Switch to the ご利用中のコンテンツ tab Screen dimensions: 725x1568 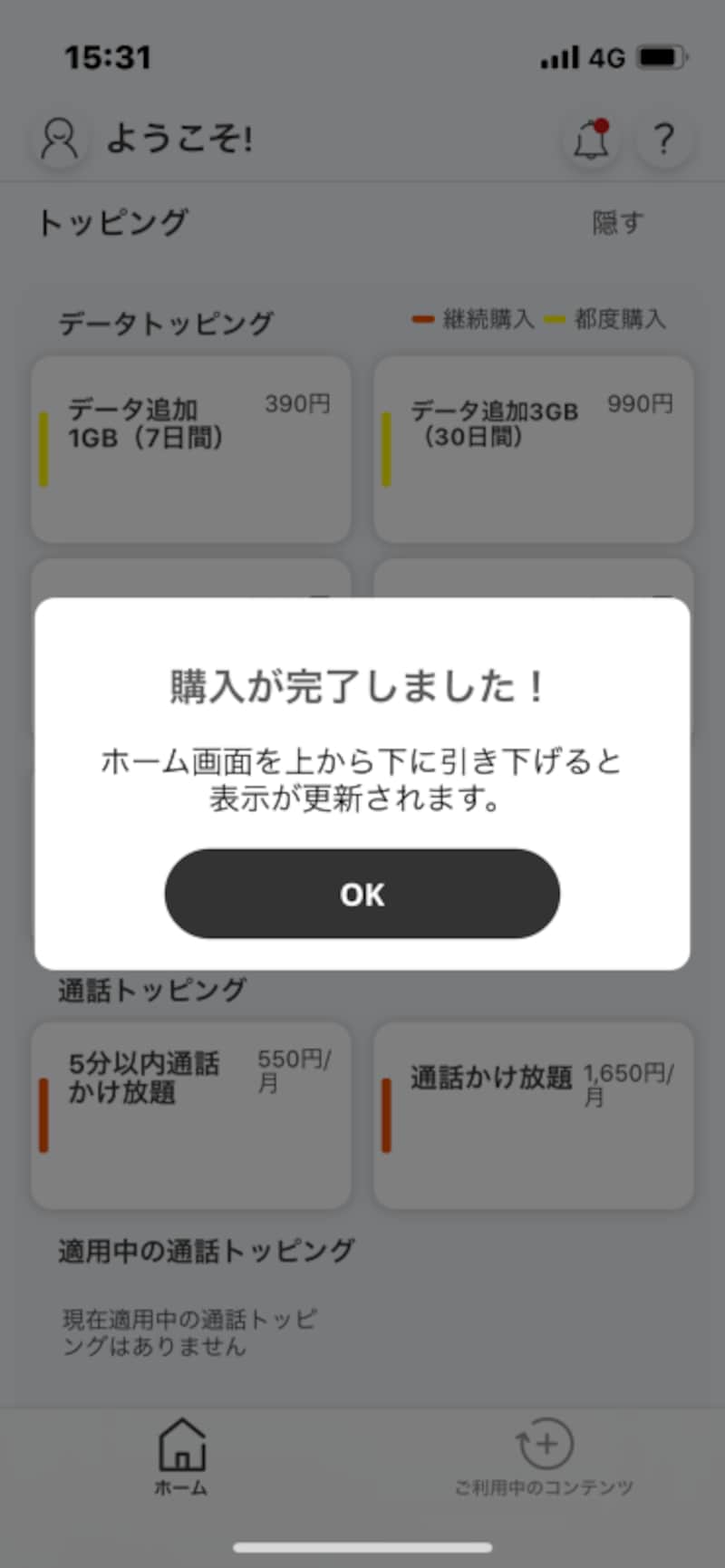[x=545, y=1459]
